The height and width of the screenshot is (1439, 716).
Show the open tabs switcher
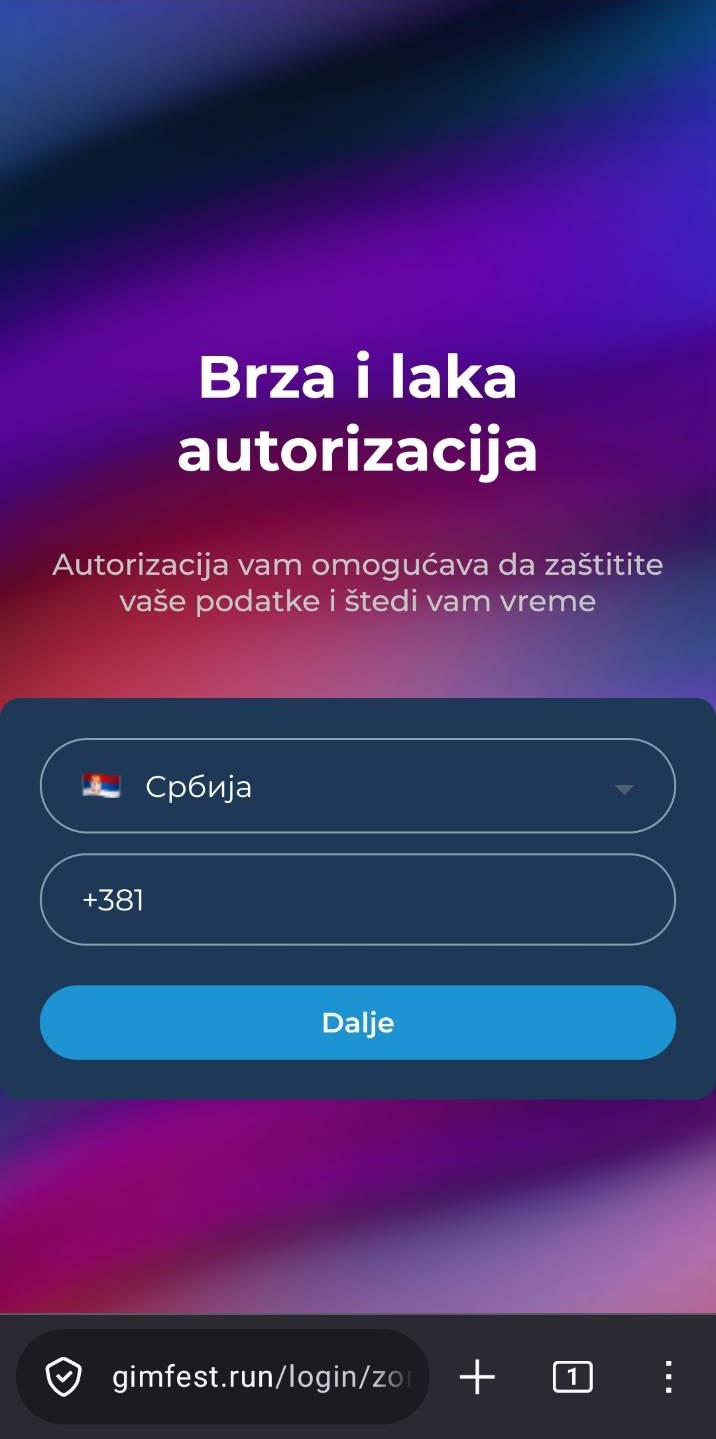pos(572,1377)
